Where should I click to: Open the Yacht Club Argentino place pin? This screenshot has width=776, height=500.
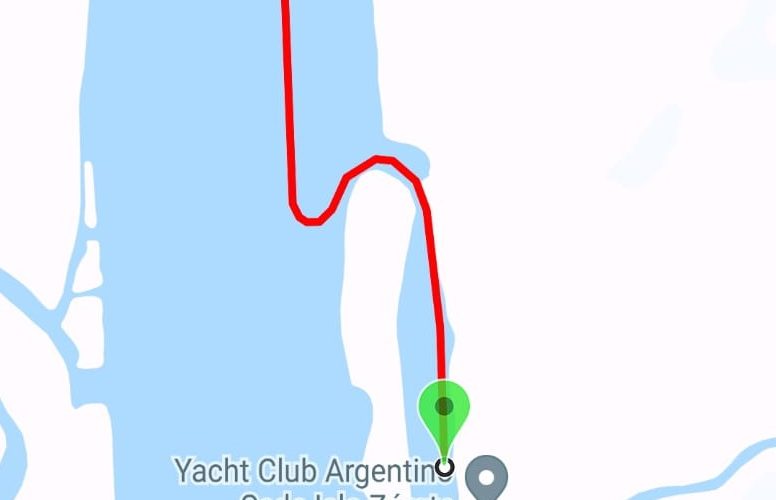[x=487, y=476]
